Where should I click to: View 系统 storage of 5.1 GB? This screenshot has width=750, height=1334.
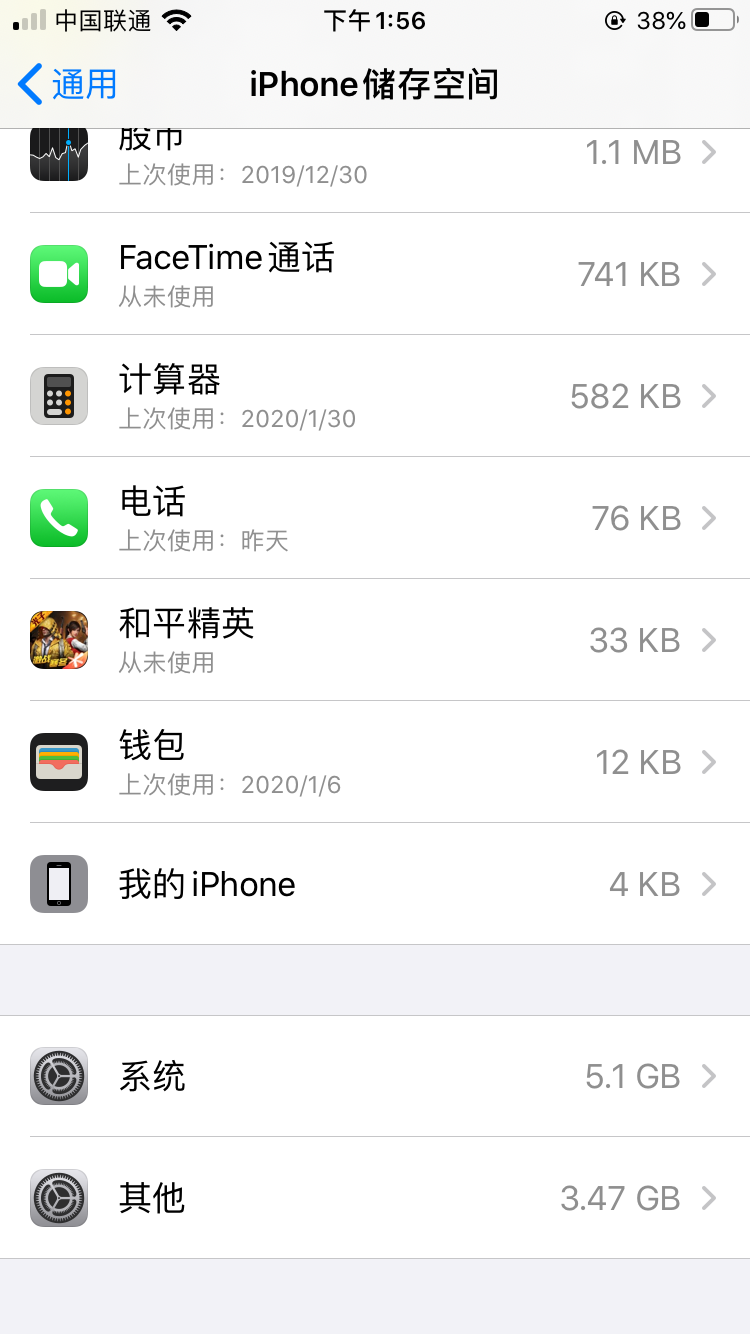click(x=375, y=1076)
